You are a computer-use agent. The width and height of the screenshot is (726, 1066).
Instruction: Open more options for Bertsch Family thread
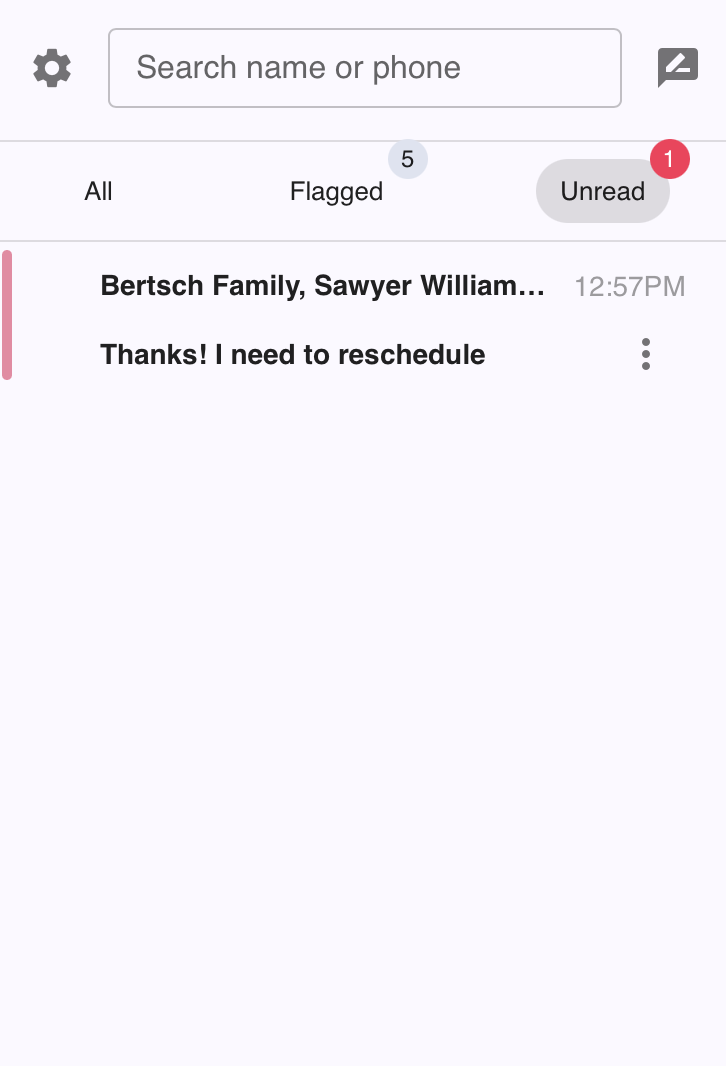point(646,354)
